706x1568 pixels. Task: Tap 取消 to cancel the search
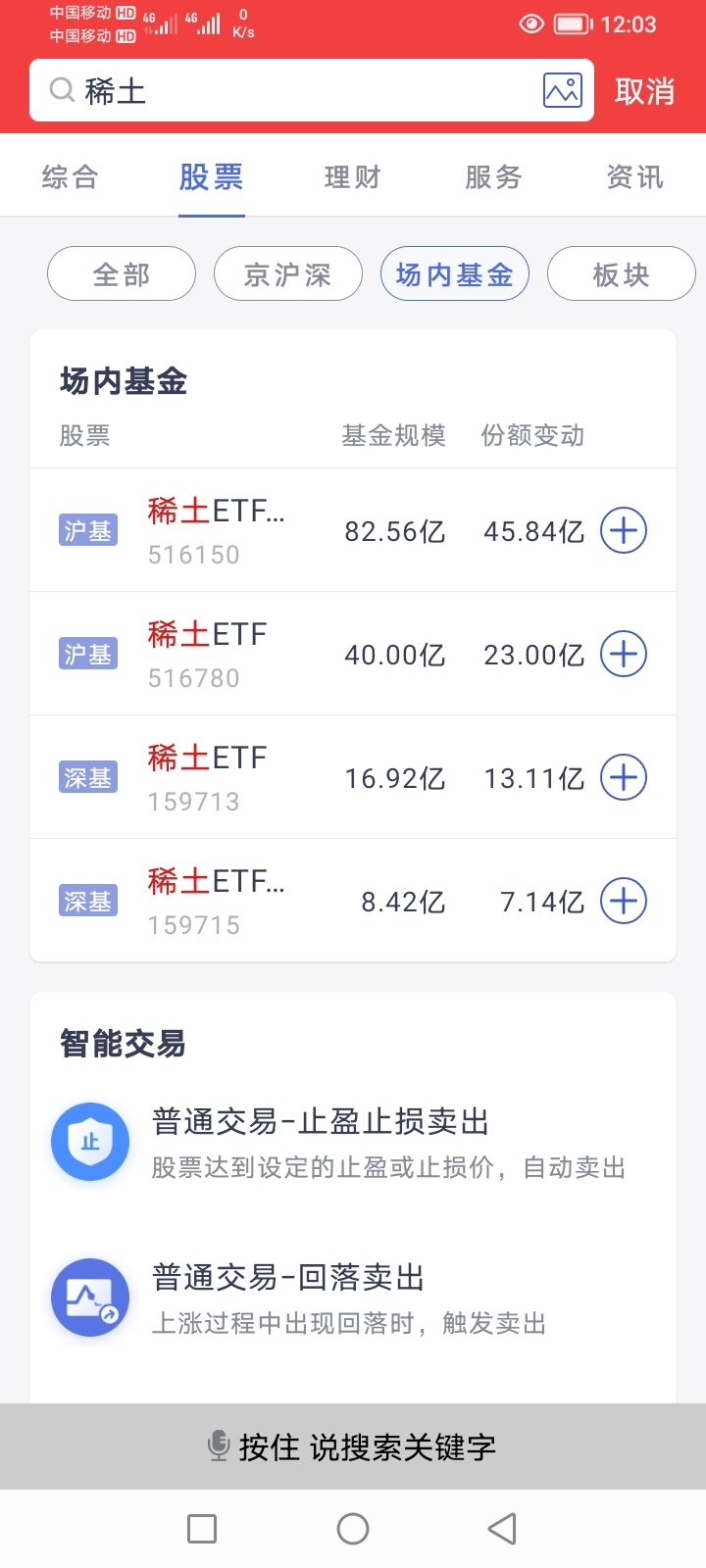click(644, 91)
